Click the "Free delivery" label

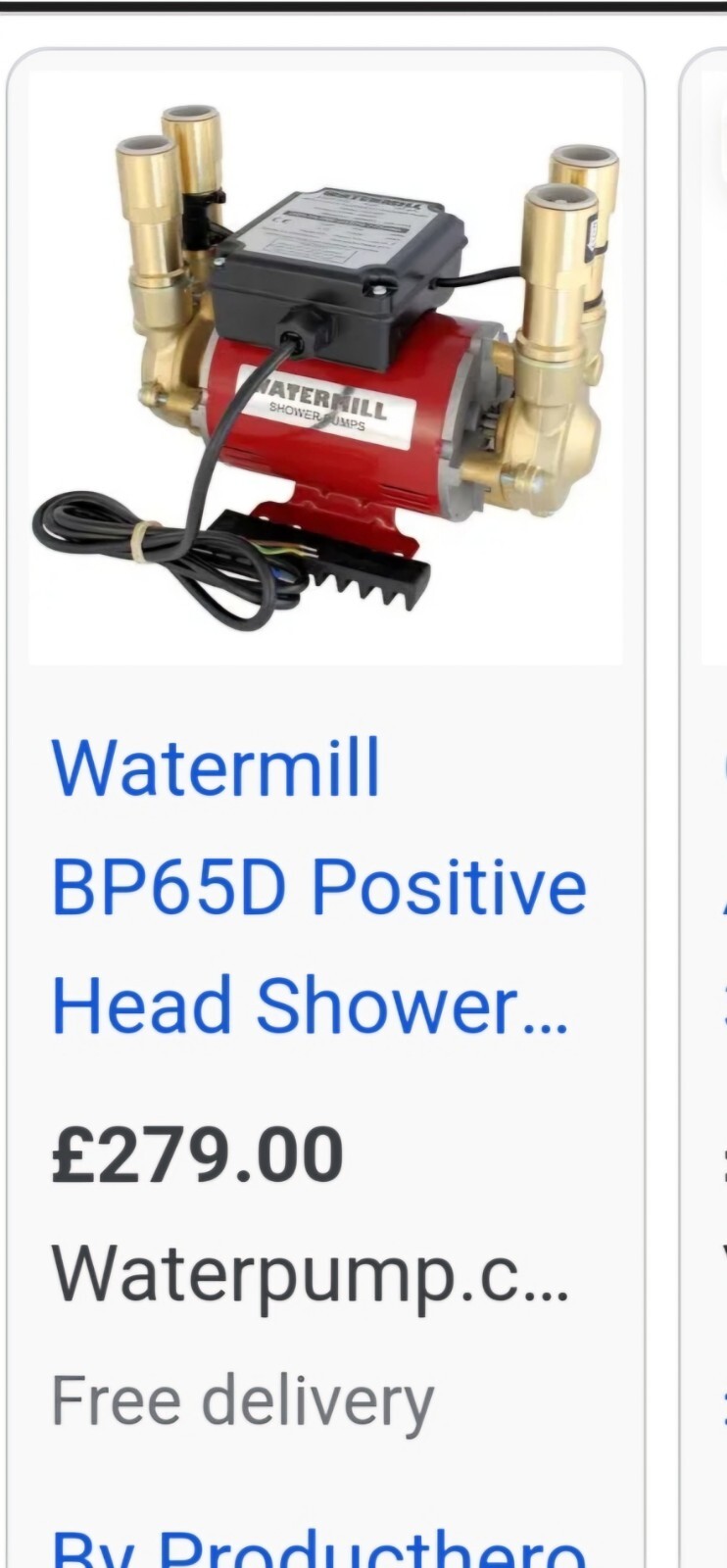242,1399
